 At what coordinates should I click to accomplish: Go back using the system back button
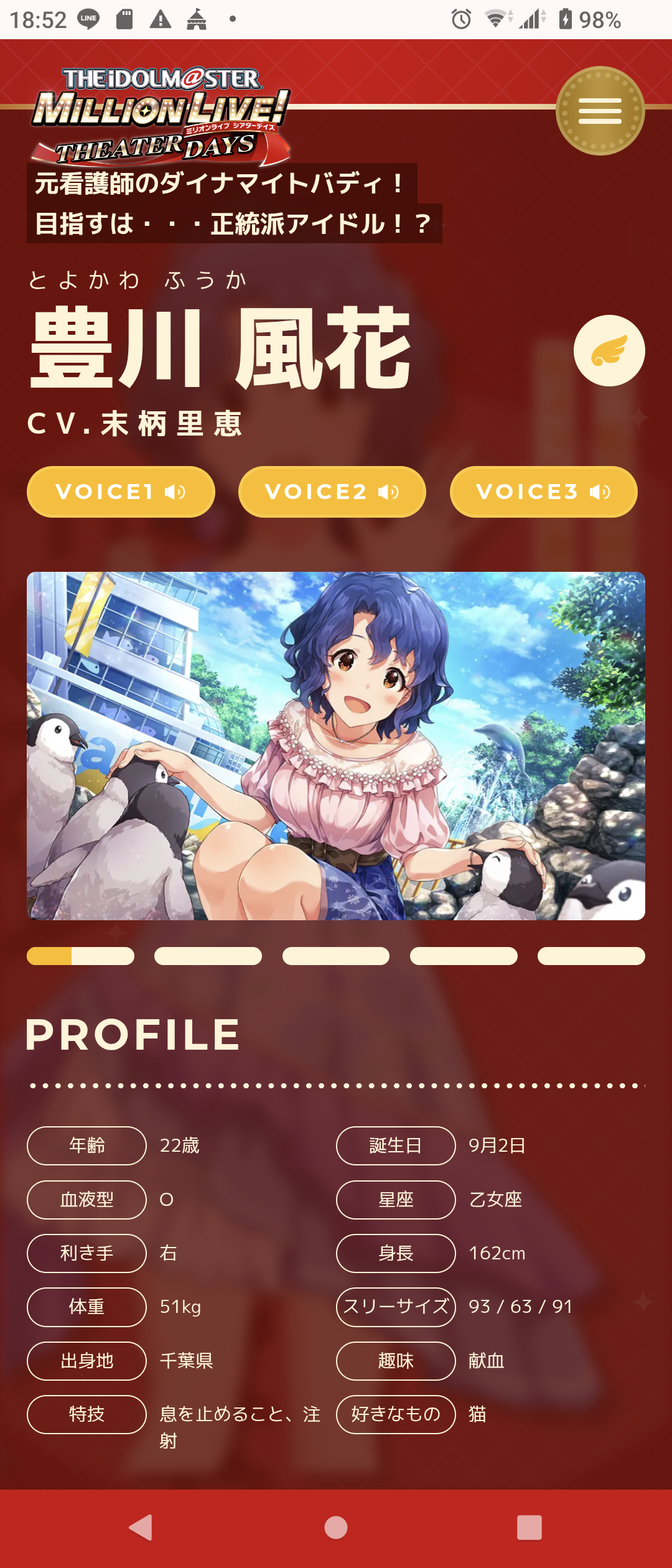141,1528
